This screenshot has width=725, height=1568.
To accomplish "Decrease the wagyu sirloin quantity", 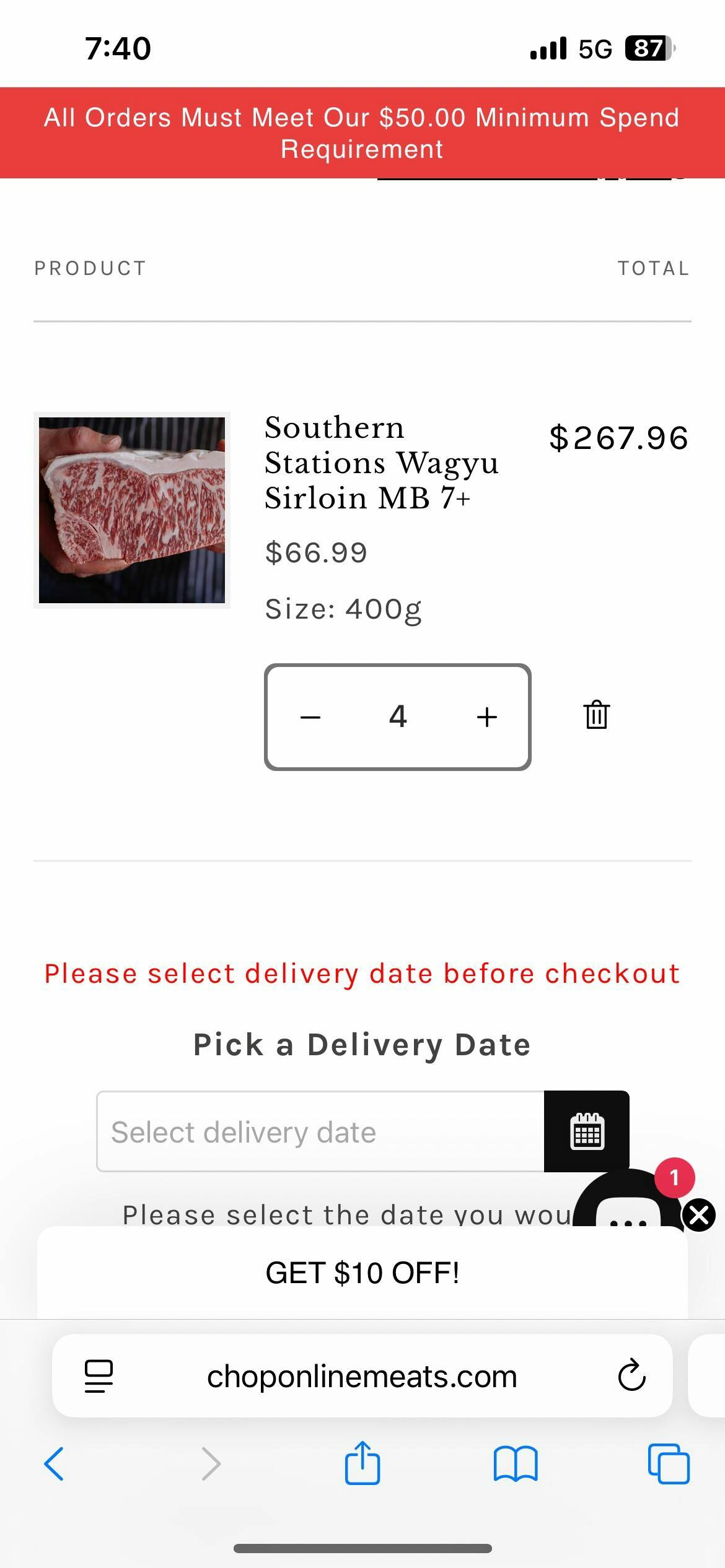I will pos(310,717).
